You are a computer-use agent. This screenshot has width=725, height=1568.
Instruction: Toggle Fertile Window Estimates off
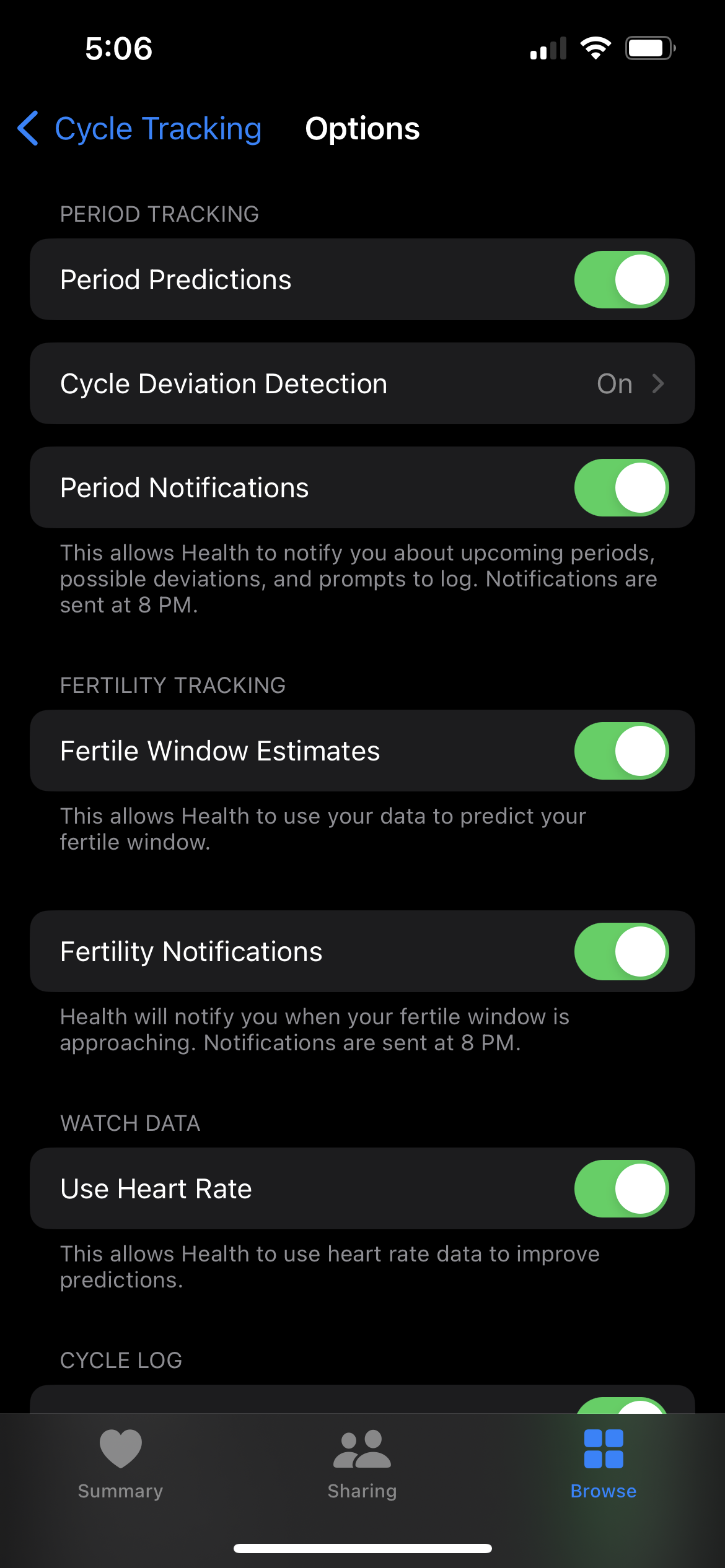tap(621, 751)
